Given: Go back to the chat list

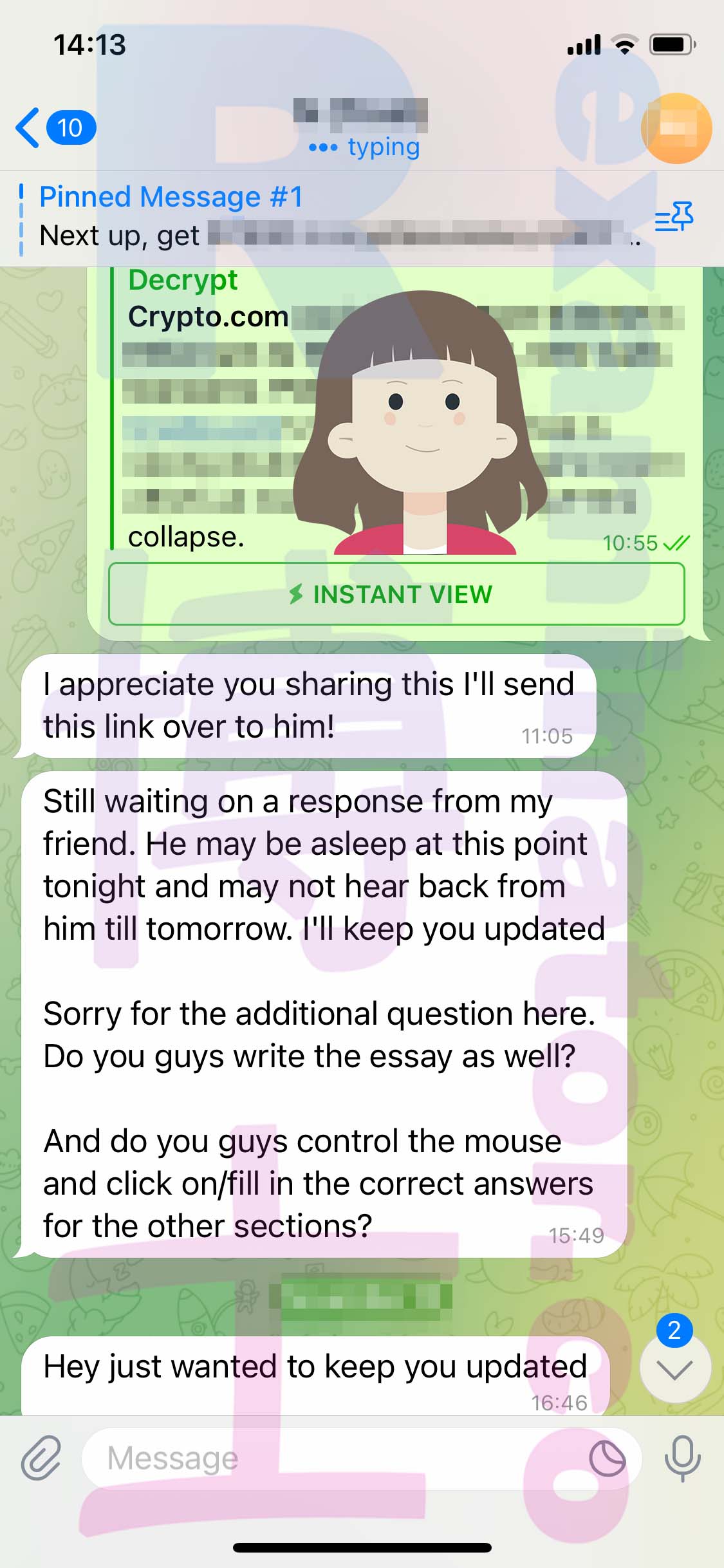Looking at the screenshot, I should tap(55, 127).
